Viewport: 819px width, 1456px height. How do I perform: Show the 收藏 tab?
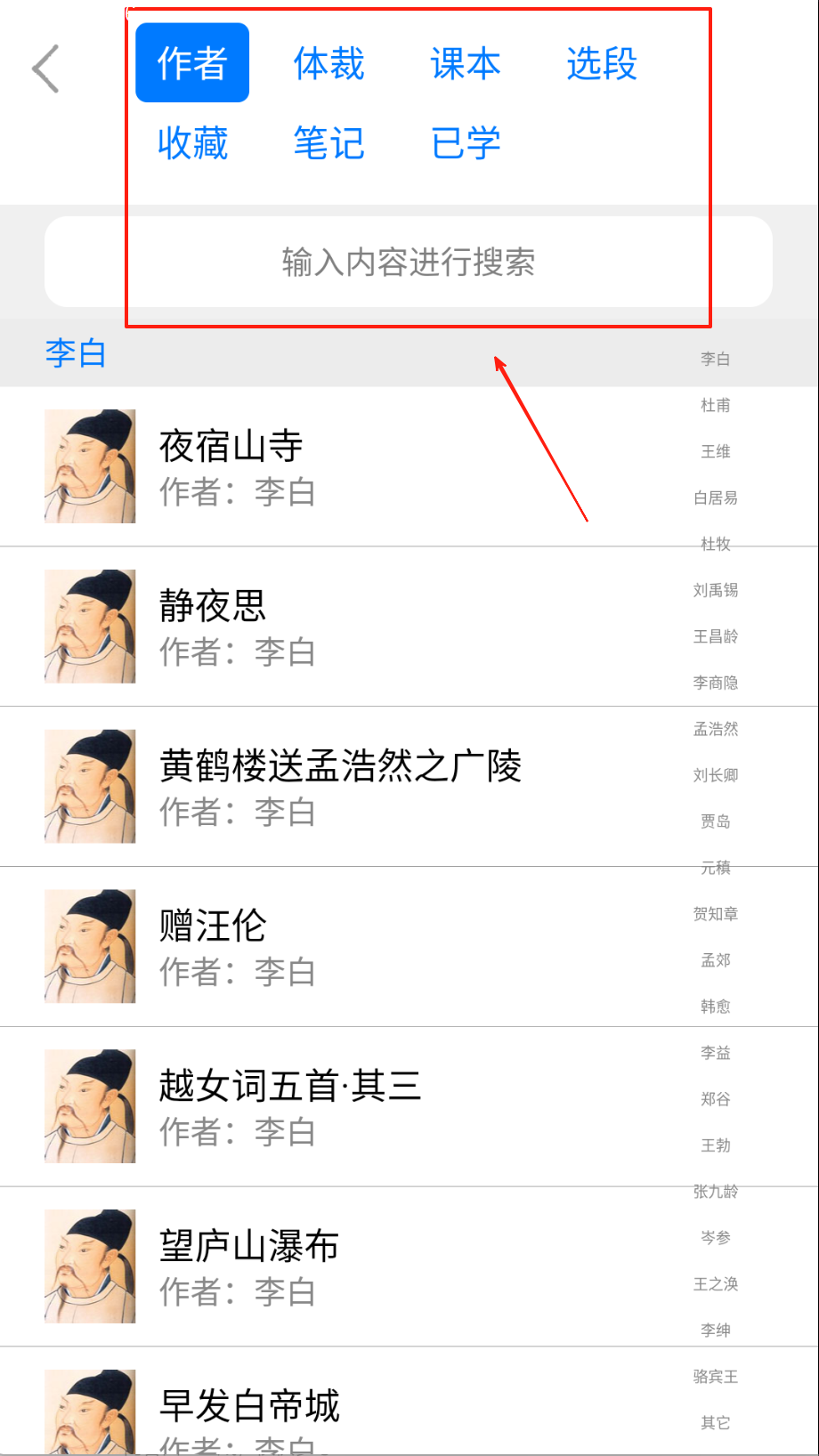(x=192, y=143)
